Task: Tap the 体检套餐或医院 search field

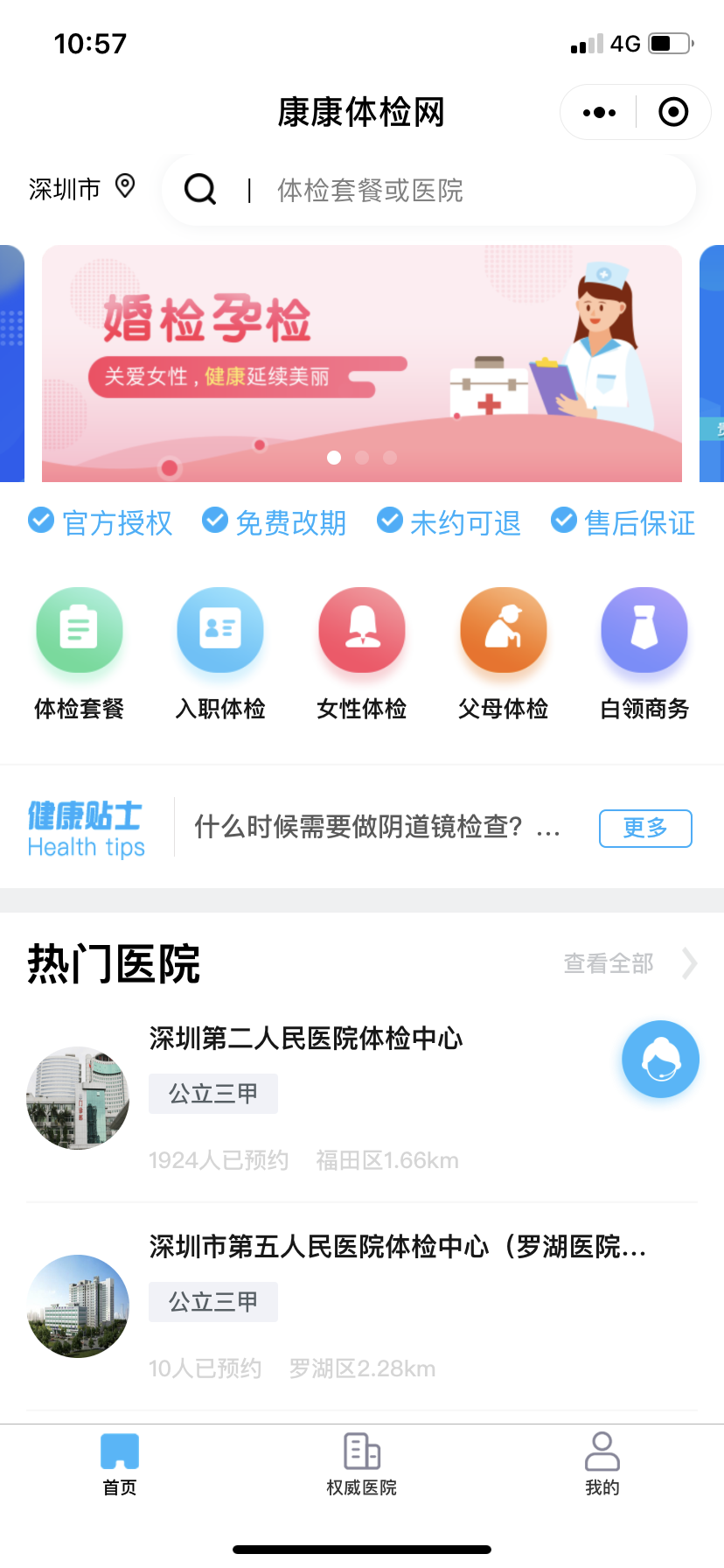Action: tap(428, 190)
